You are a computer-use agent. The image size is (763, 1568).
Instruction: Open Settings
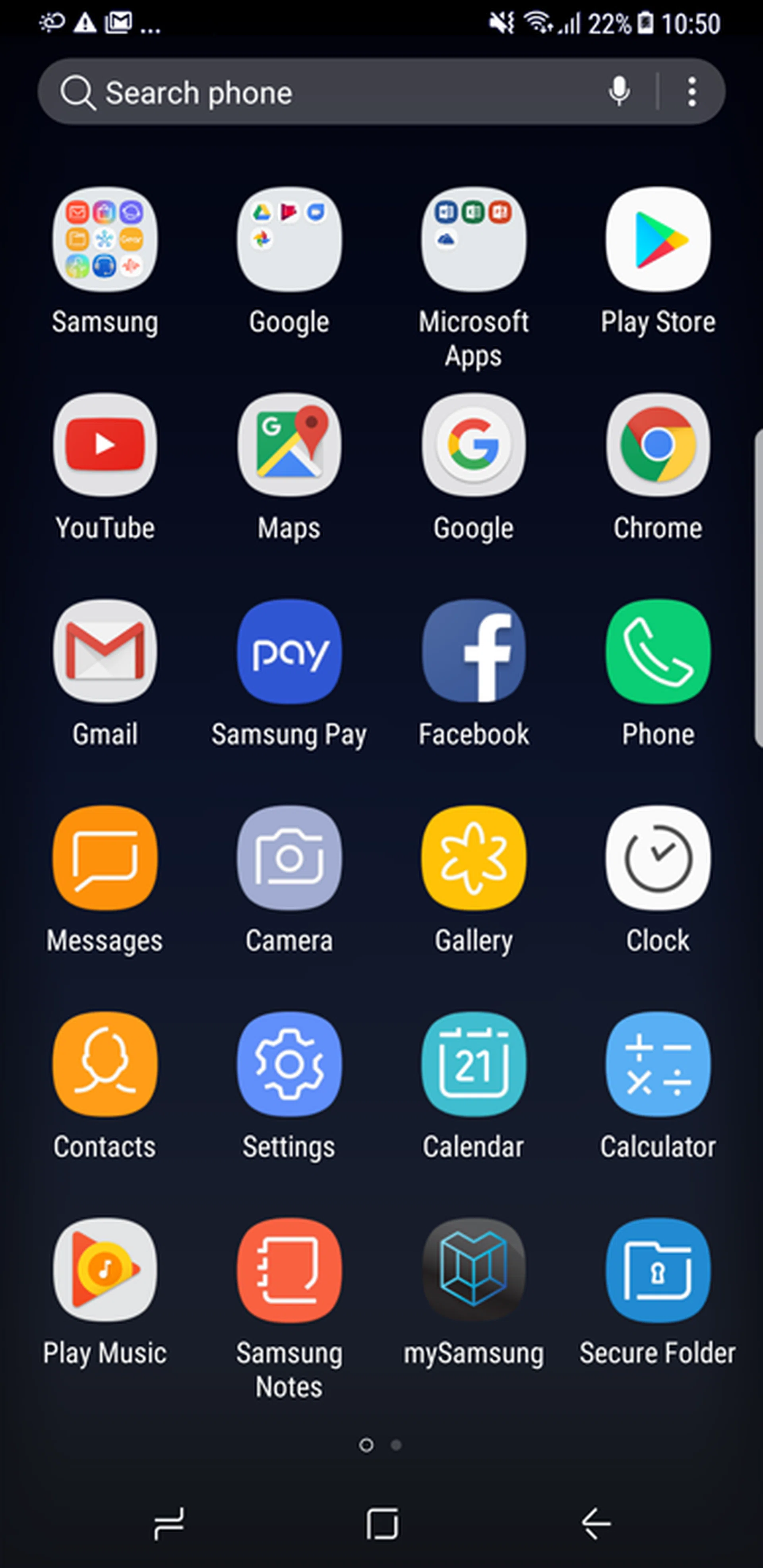(289, 1065)
